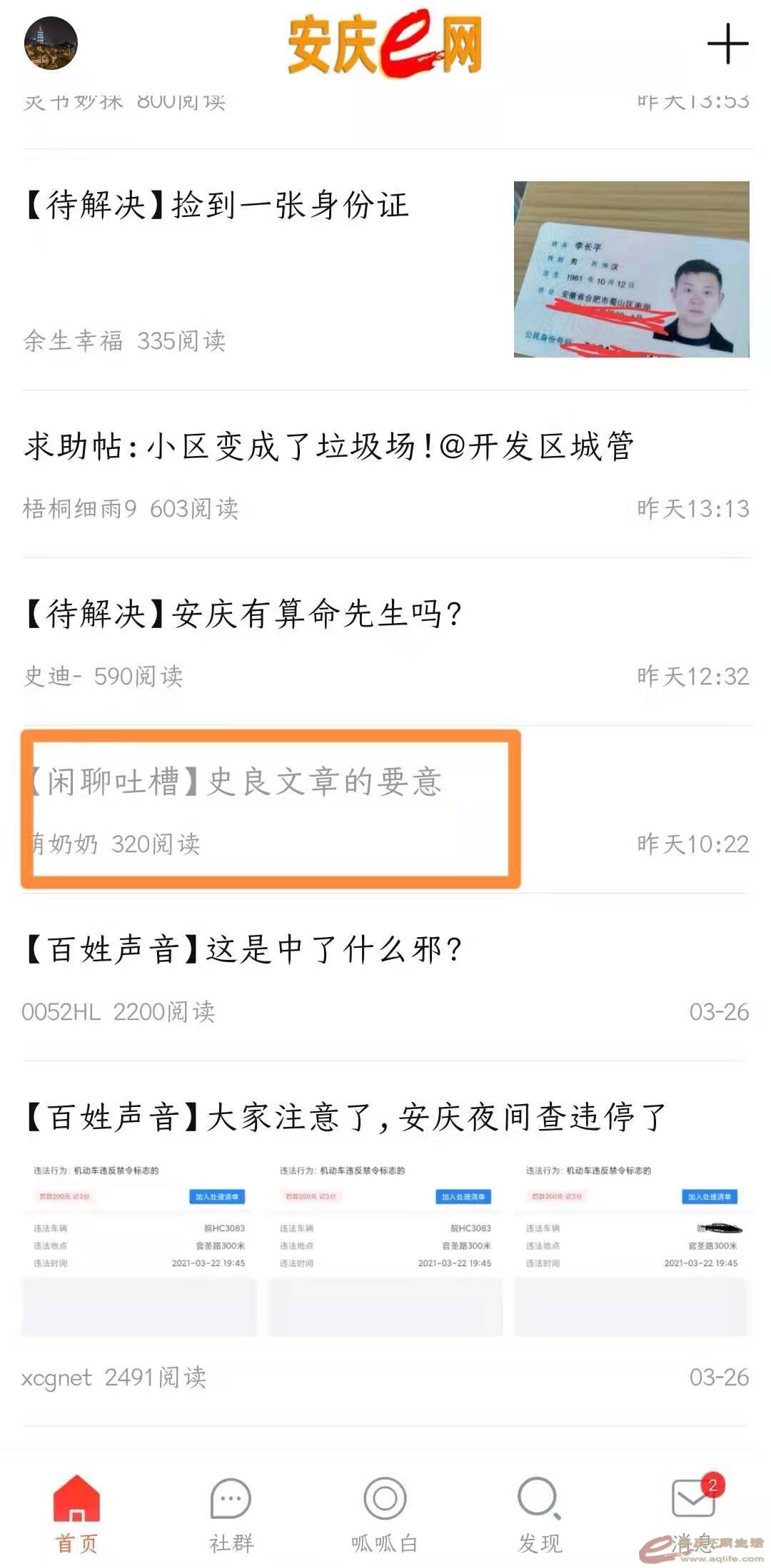Open the post 这是中了什么邪
Viewport: 771px width, 1568px height.
click(x=244, y=950)
